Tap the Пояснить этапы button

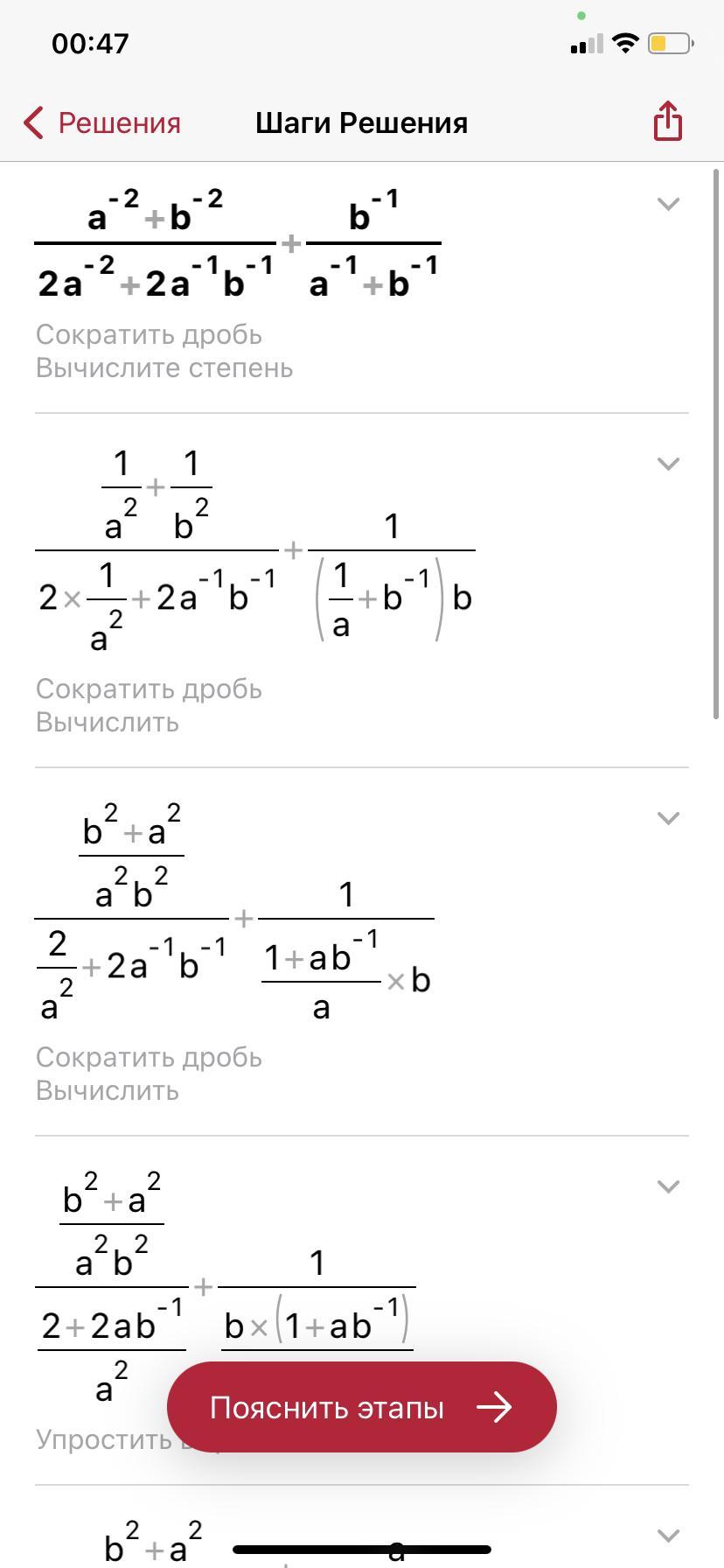coord(361,1407)
